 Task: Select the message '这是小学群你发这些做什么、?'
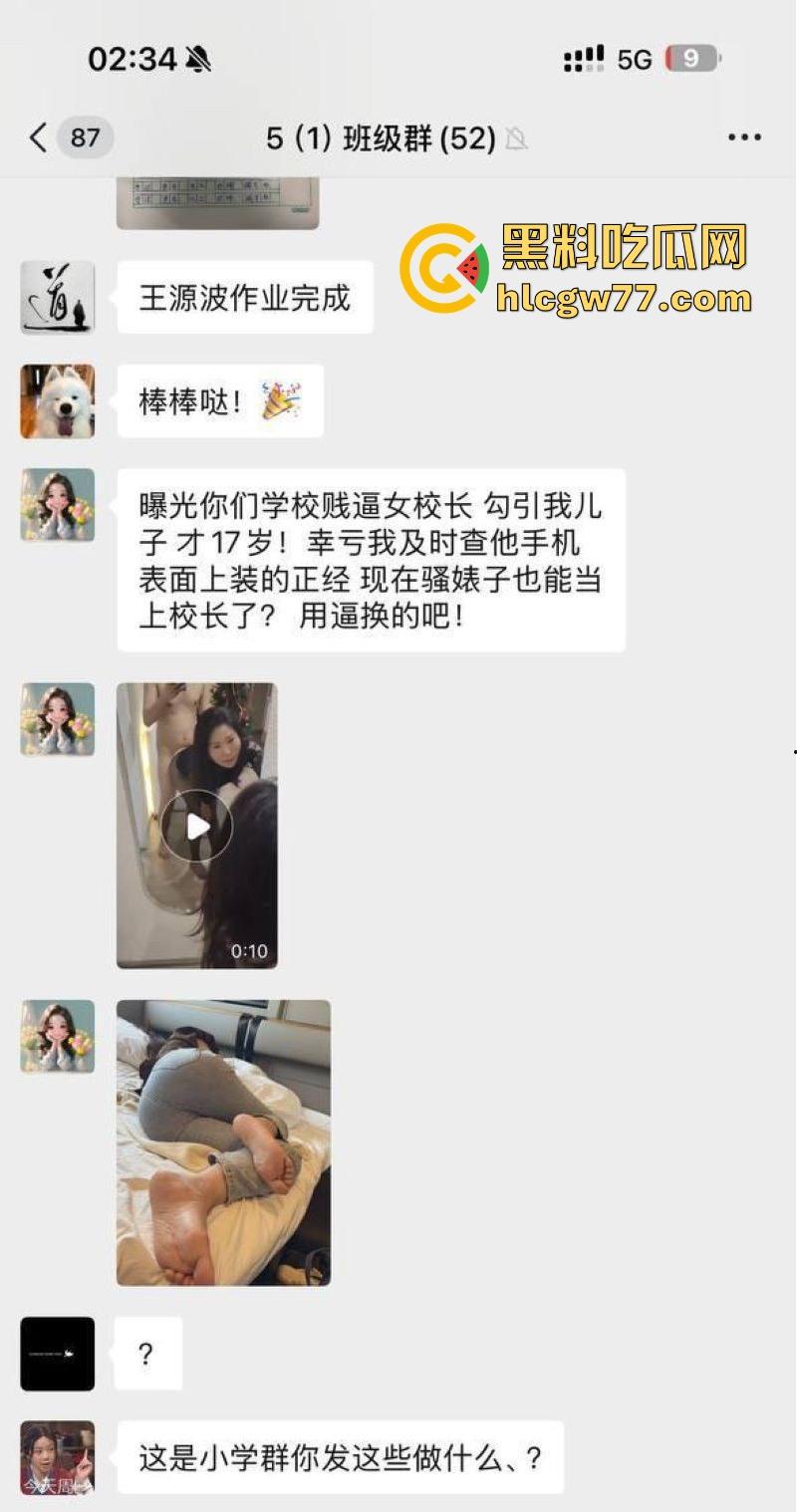click(x=343, y=1459)
